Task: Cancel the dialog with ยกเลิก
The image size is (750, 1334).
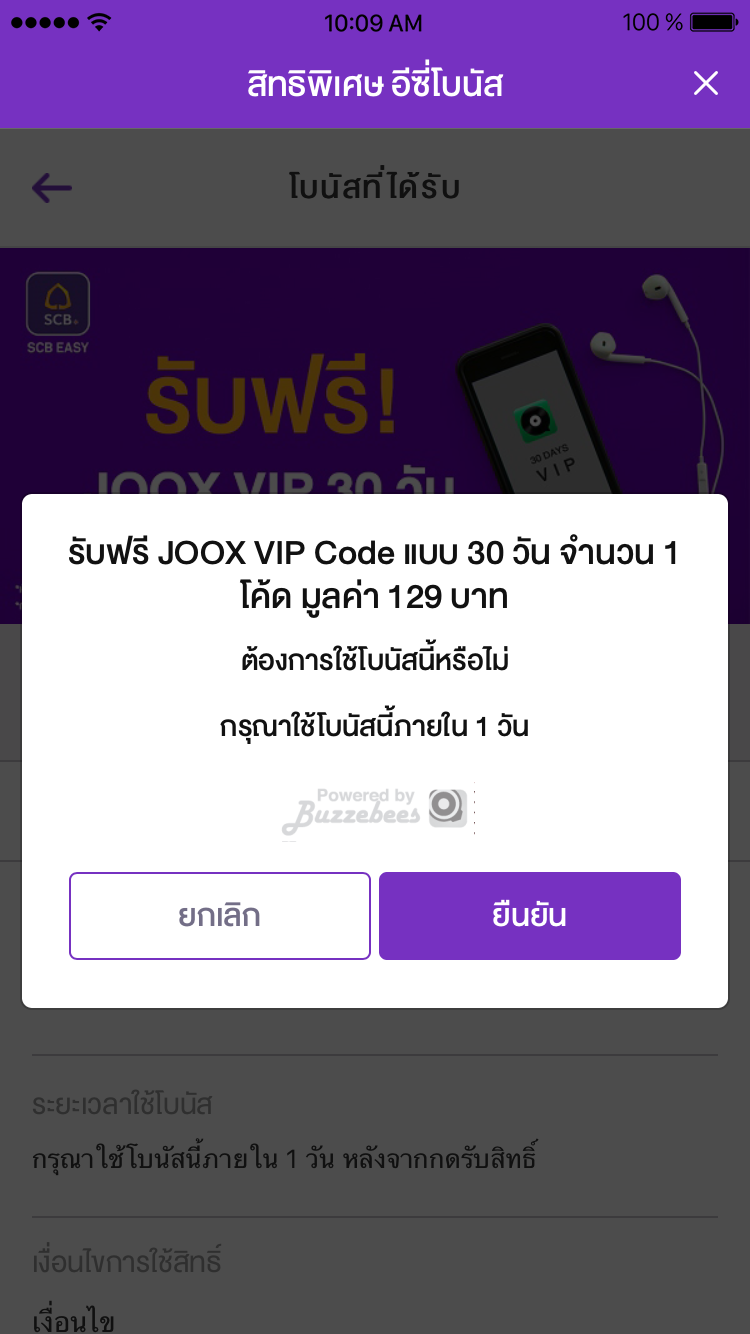Action: (220, 915)
